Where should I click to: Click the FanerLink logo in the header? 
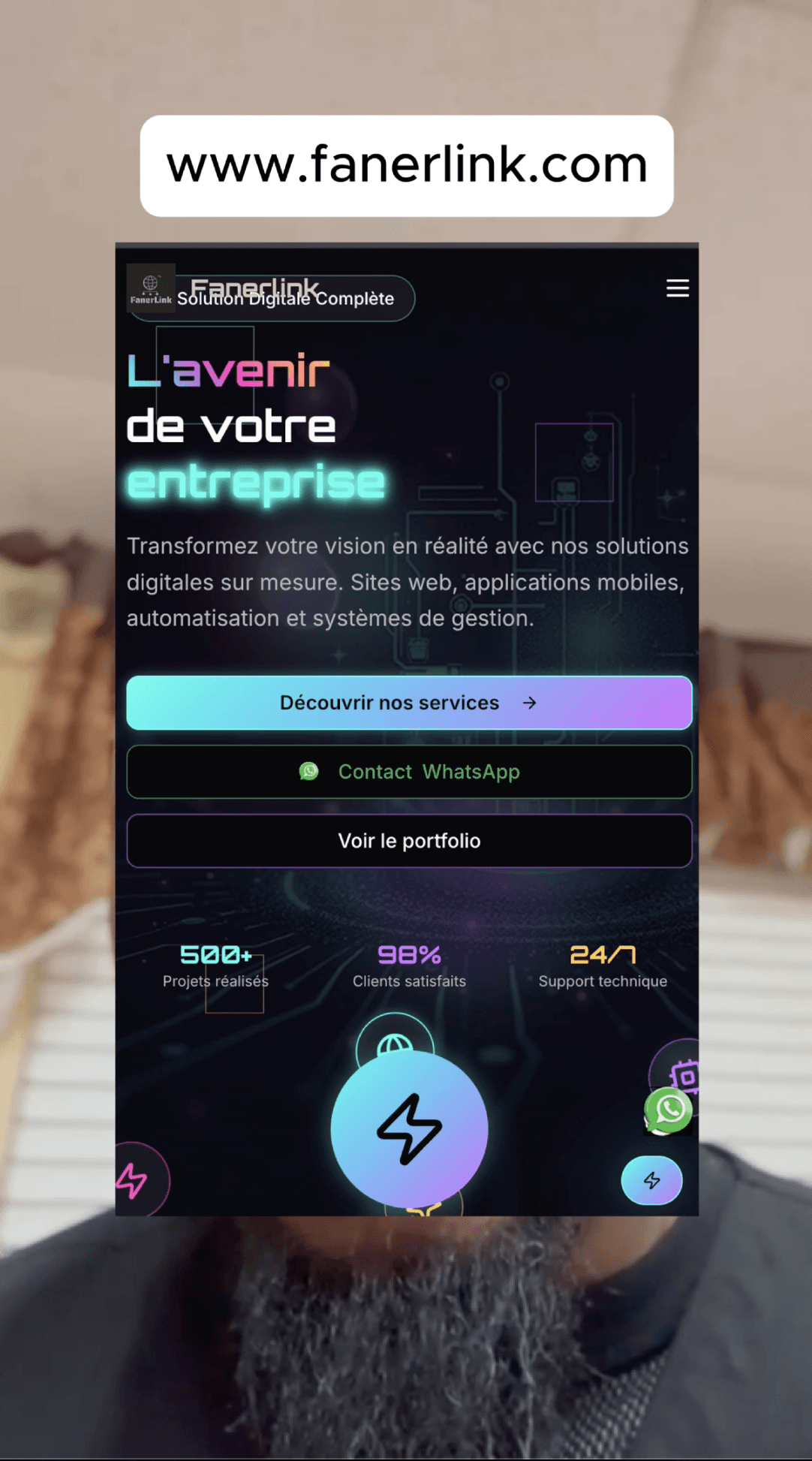151,288
